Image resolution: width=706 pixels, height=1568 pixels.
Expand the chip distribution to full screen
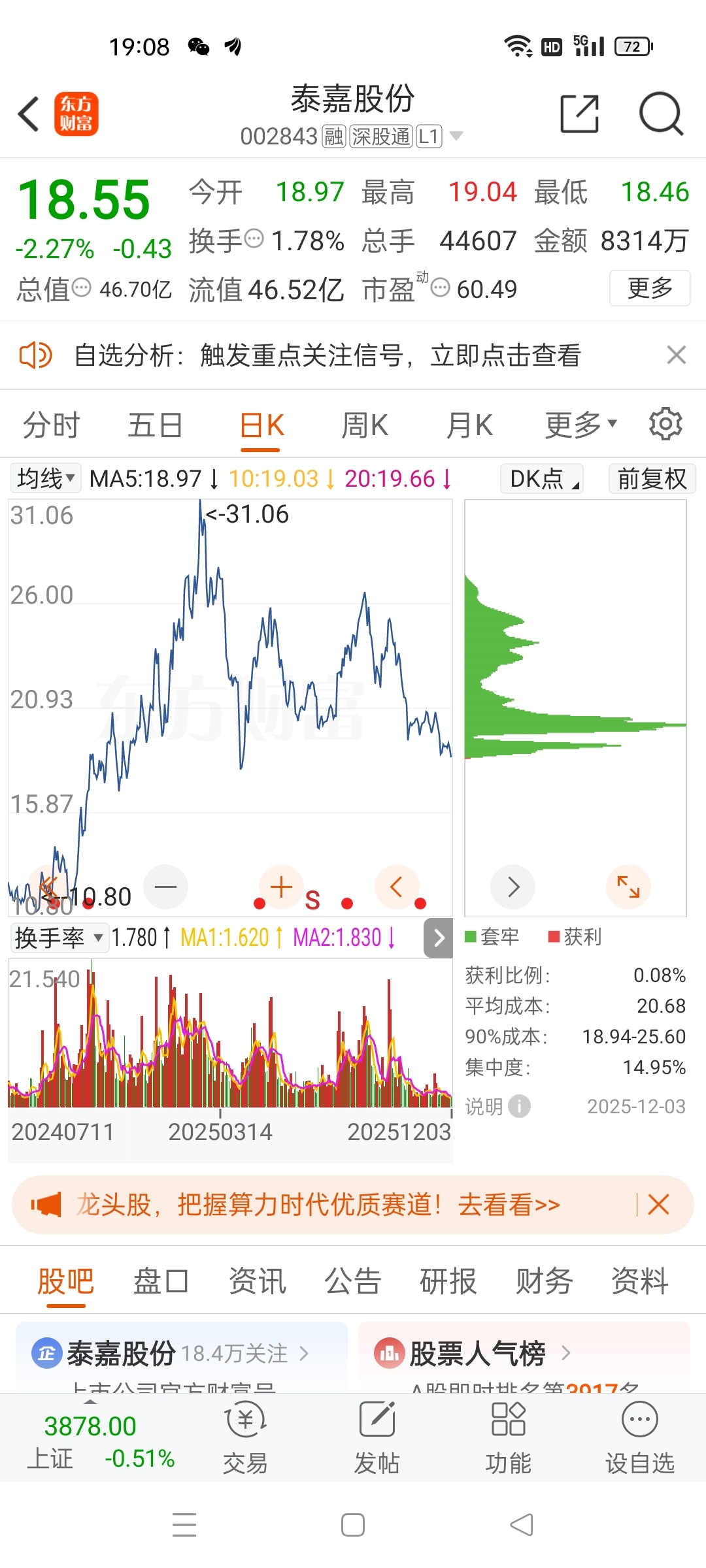628,887
